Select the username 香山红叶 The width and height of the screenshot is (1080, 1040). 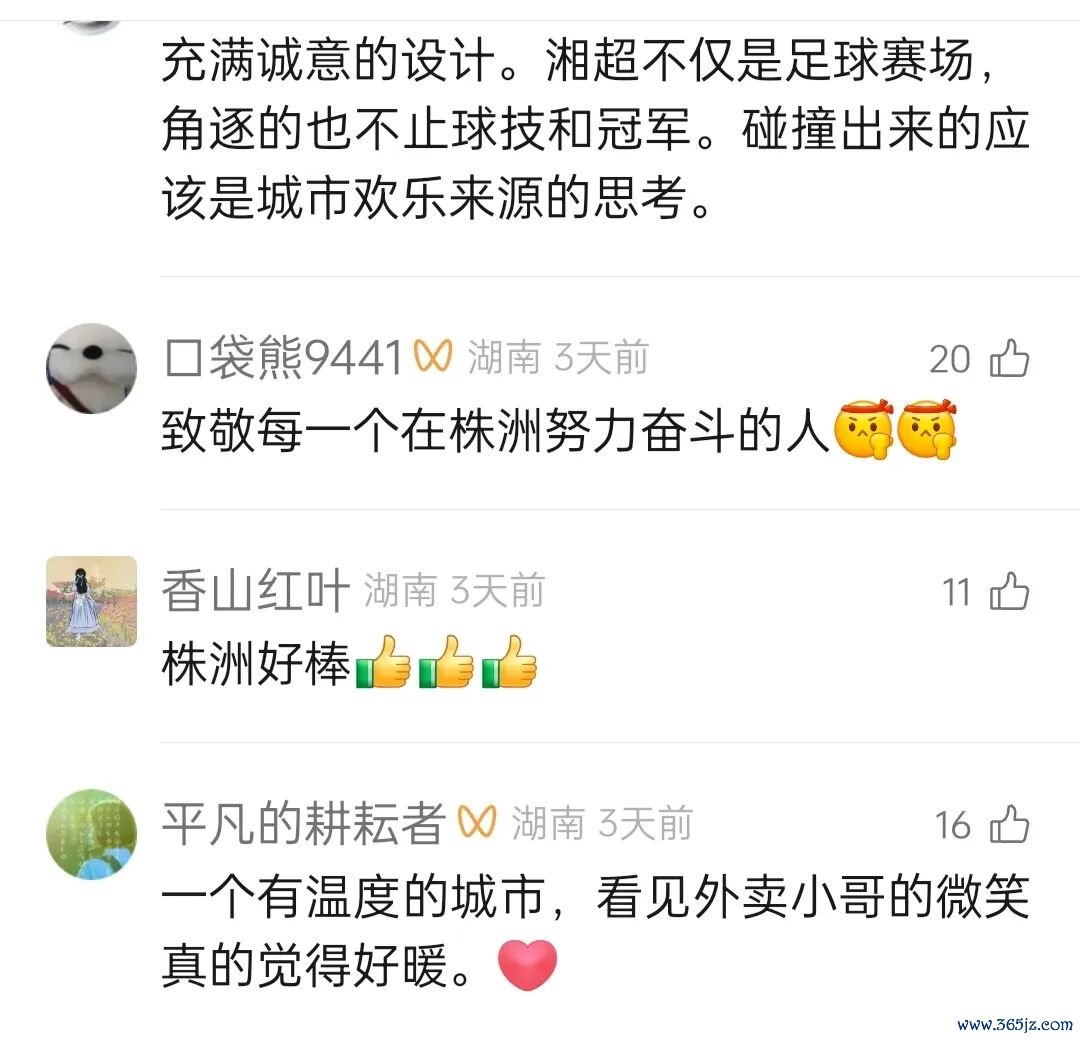click(x=255, y=593)
